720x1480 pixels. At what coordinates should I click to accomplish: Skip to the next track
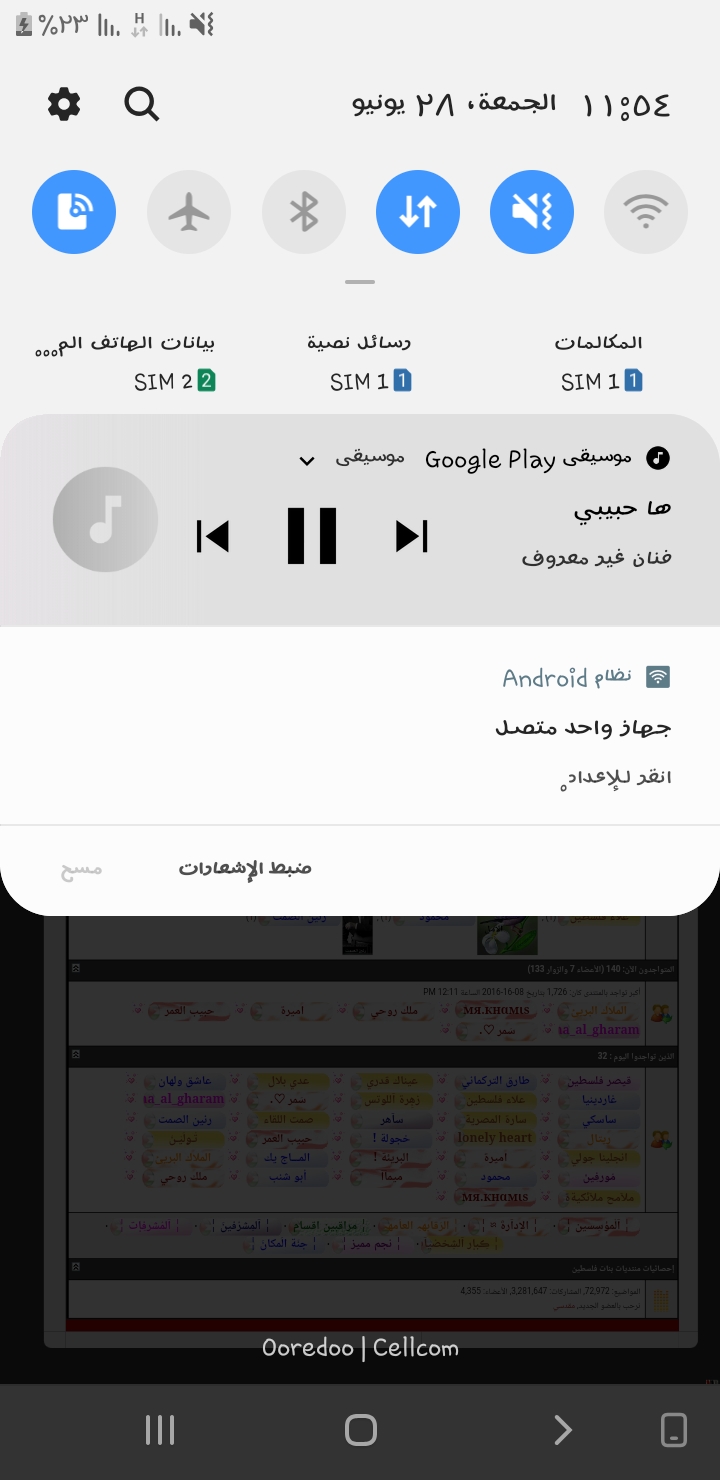click(412, 536)
